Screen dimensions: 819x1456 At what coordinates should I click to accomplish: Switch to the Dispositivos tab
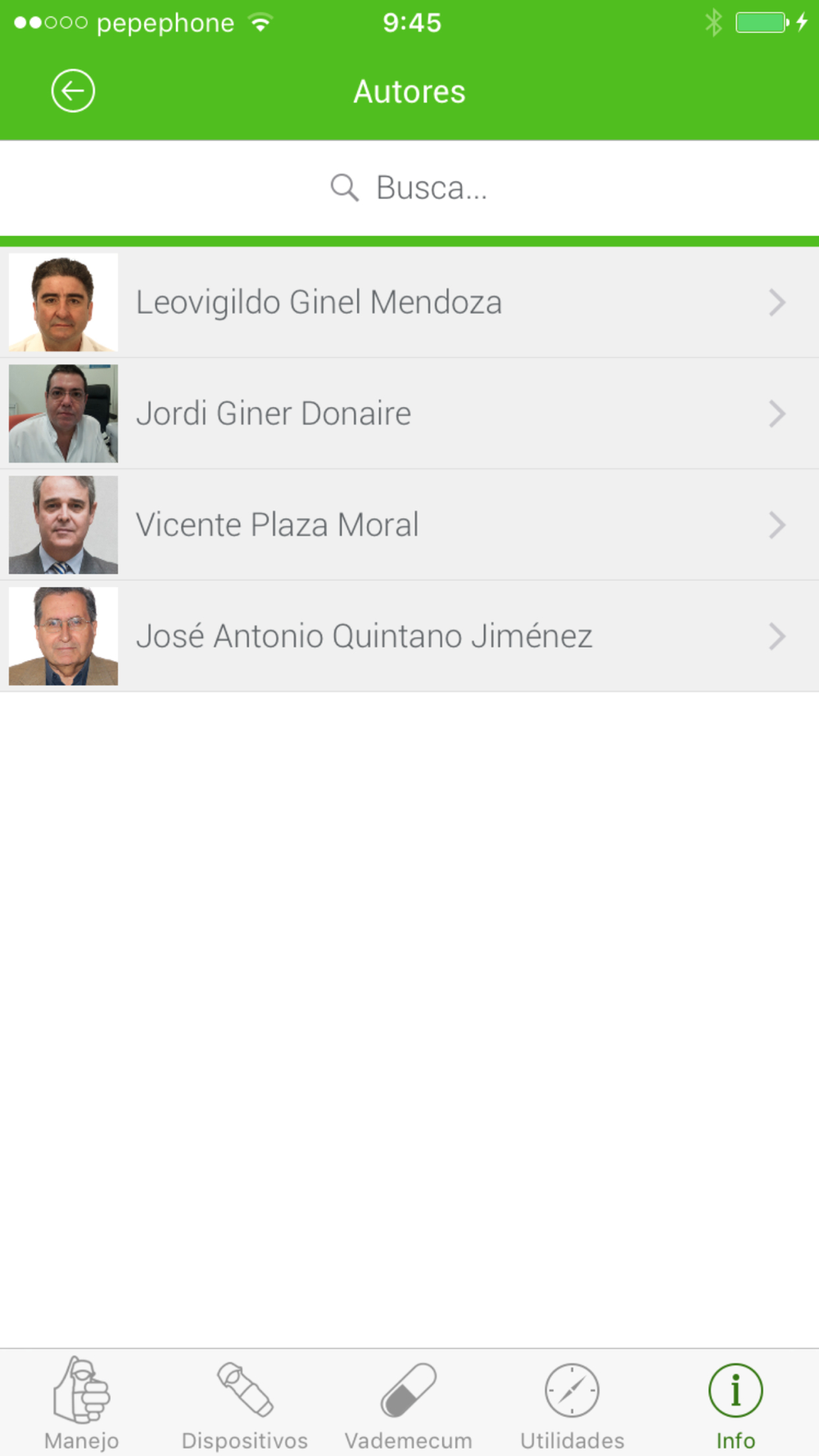245,1404
